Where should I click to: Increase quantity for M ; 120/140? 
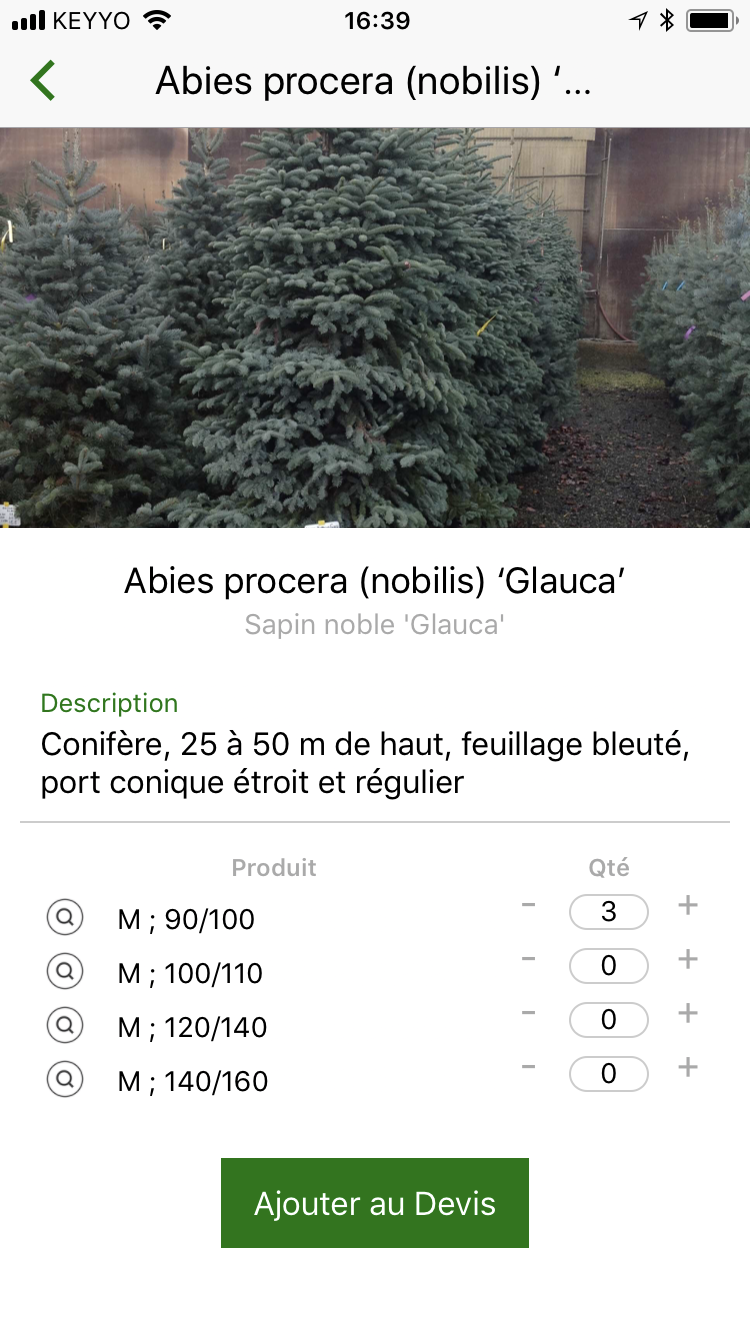[687, 1014]
